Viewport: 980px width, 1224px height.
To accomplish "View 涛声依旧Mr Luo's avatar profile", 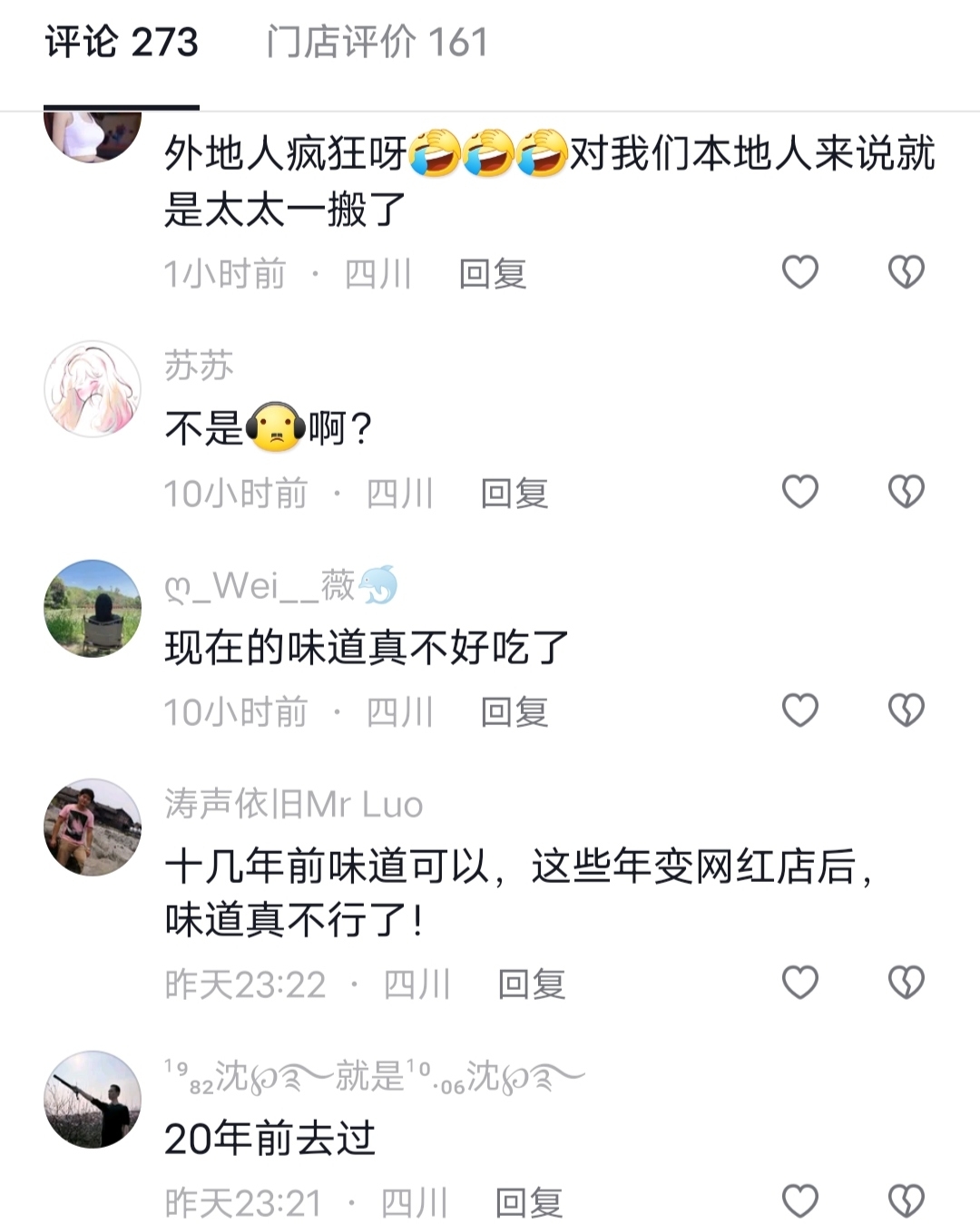I will pos(93,827).
